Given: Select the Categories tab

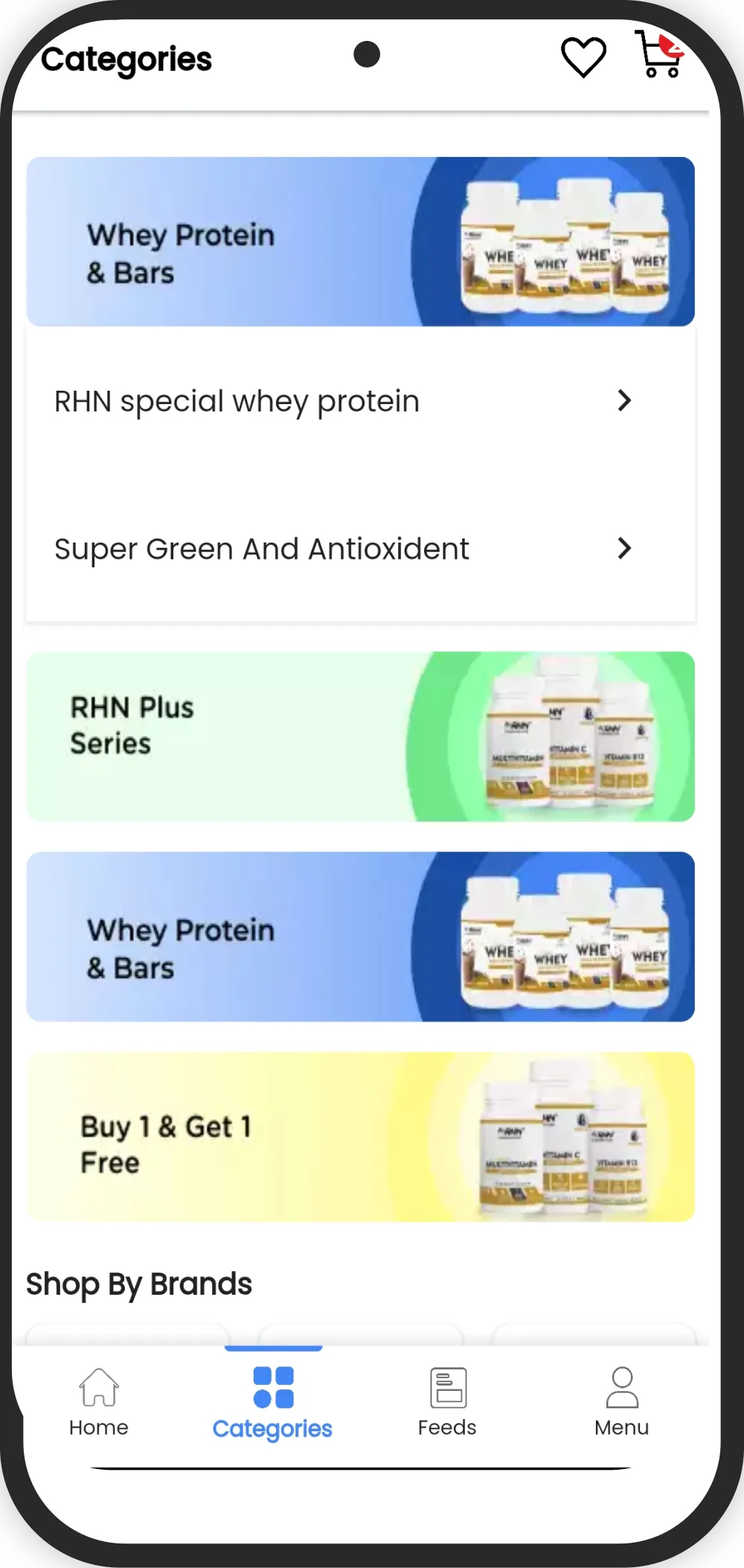Looking at the screenshot, I should [273, 1403].
